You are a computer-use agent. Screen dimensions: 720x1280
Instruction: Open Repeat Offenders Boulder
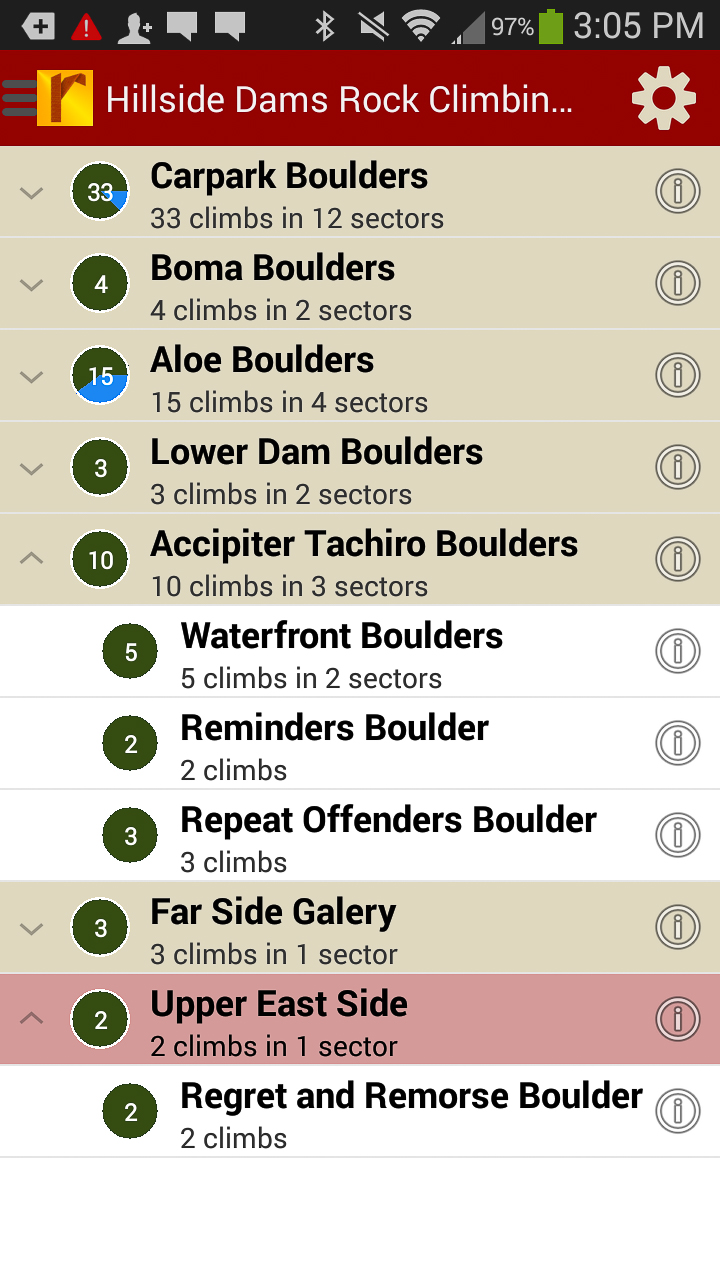(x=388, y=836)
